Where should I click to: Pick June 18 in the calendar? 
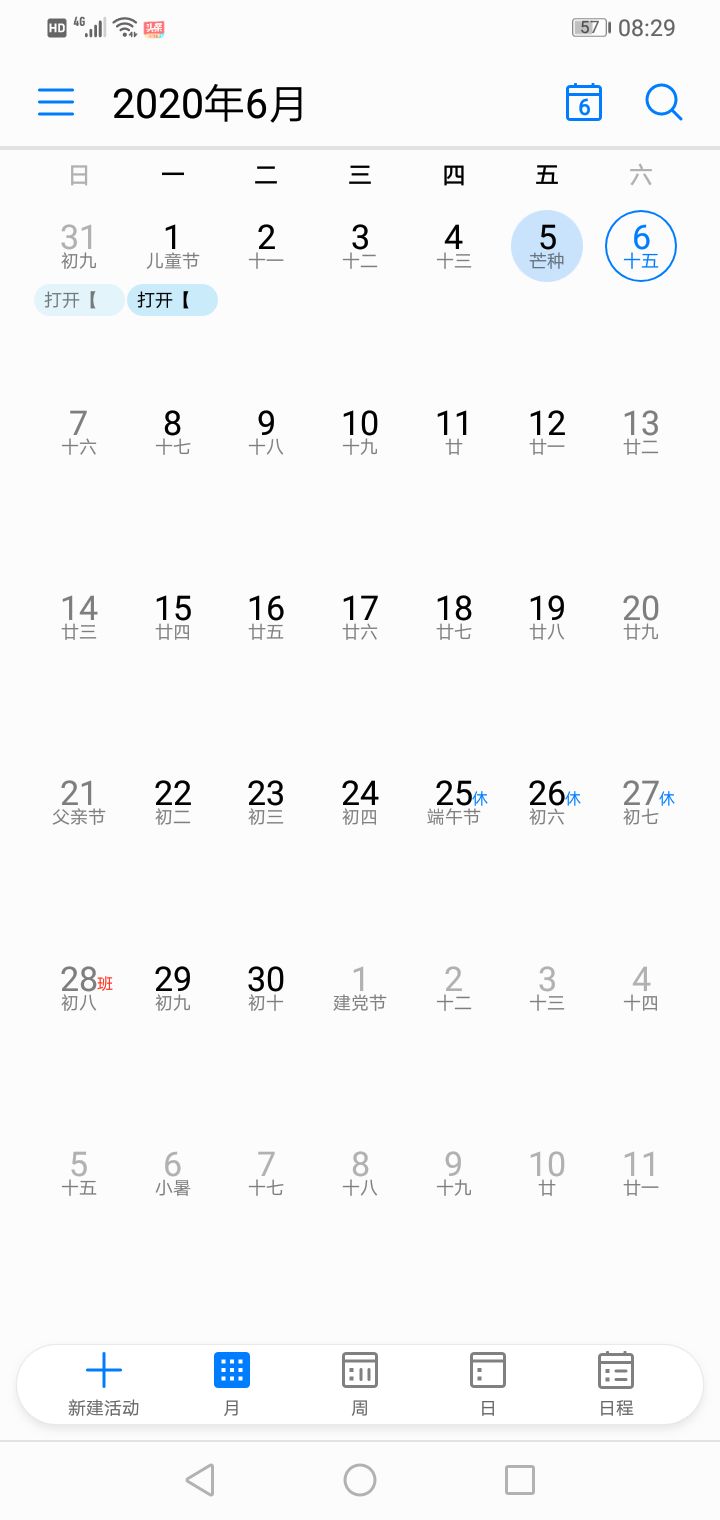[x=454, y=617]
